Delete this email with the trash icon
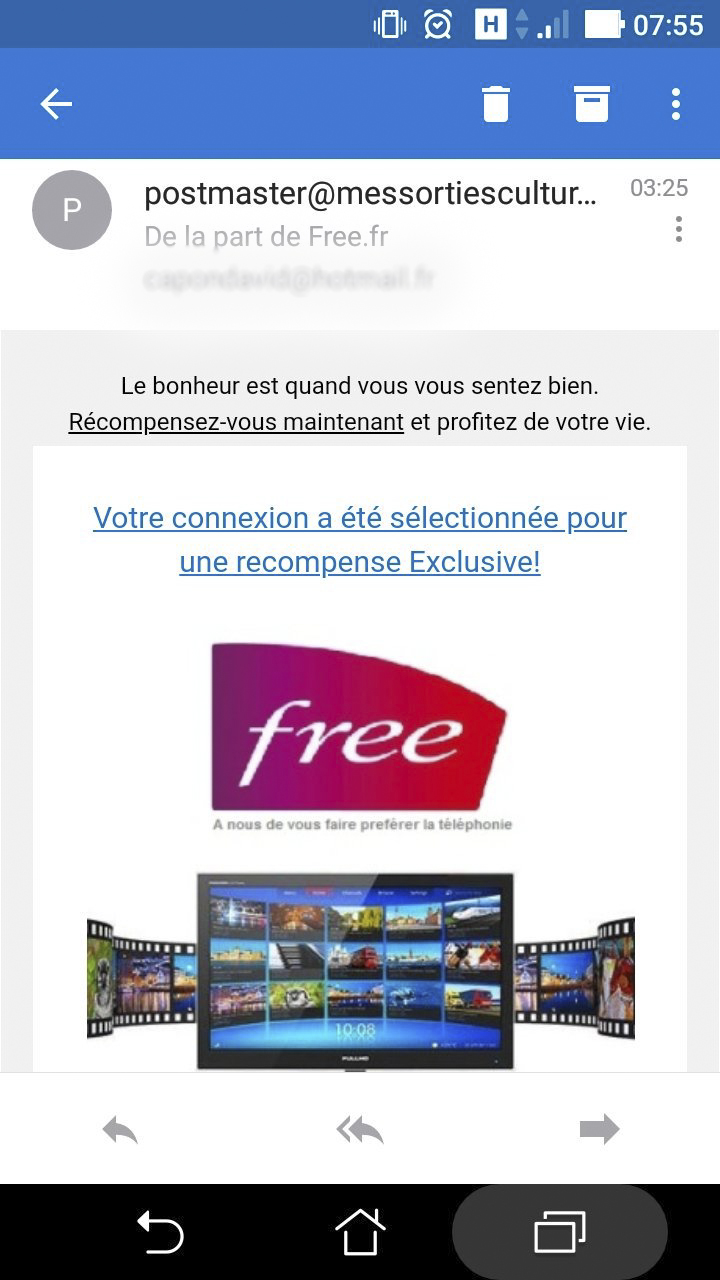Image resolution: width=720 pixels, height=1280 pixels. point(496,104)
